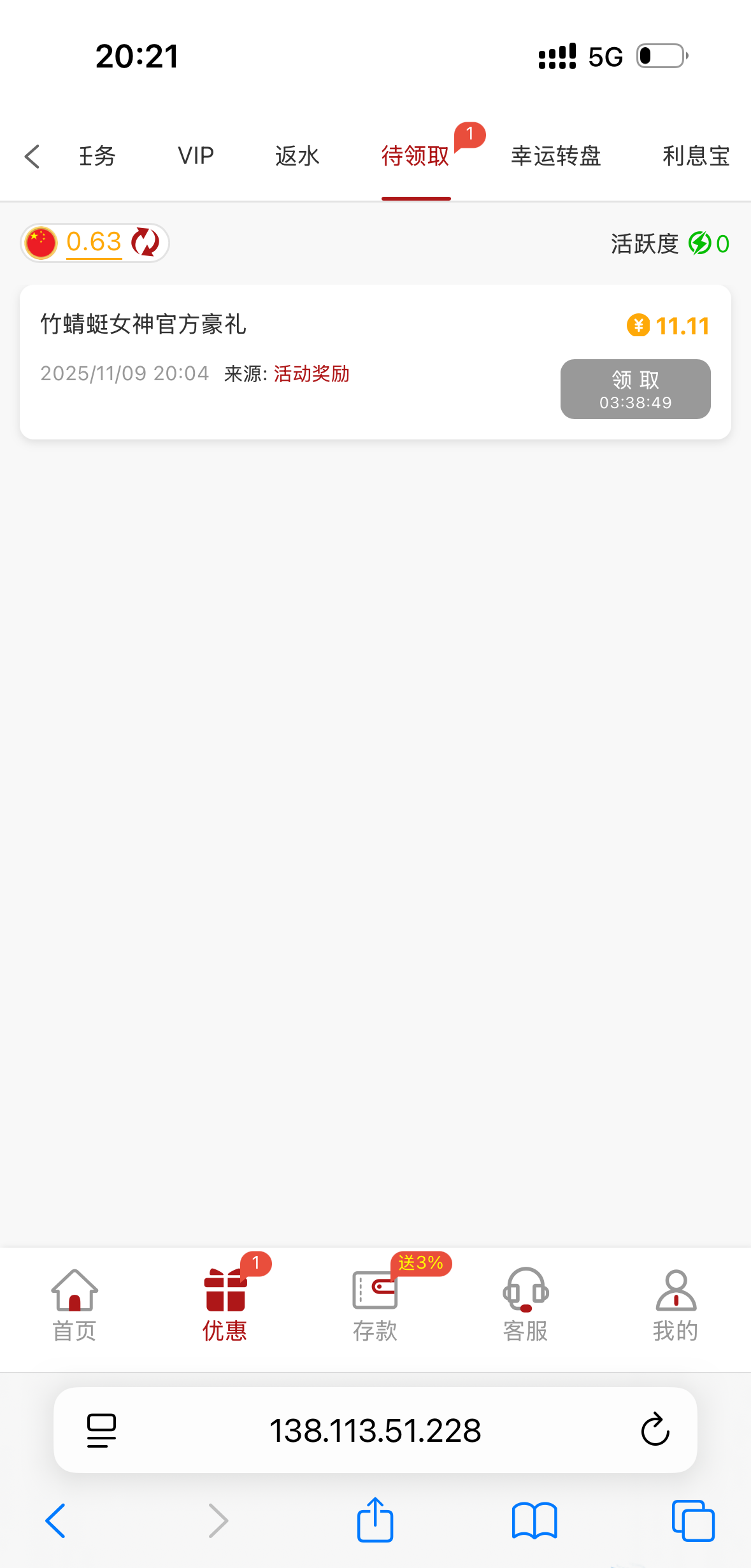This screenshot has width=751, height=1568.
Task: Refresh the 0.63 balance
Action: (145, 243)
